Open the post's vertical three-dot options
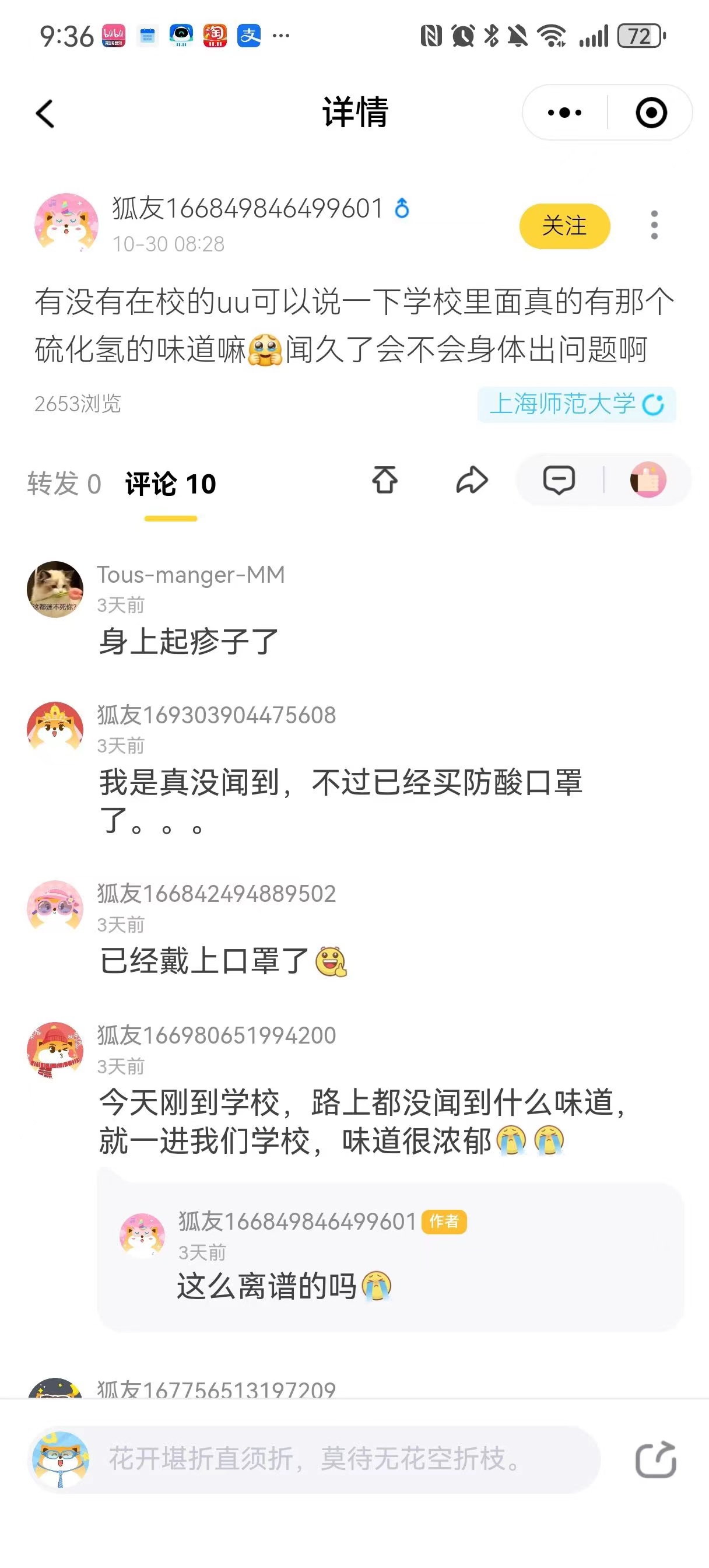 (x=654, y=225)
